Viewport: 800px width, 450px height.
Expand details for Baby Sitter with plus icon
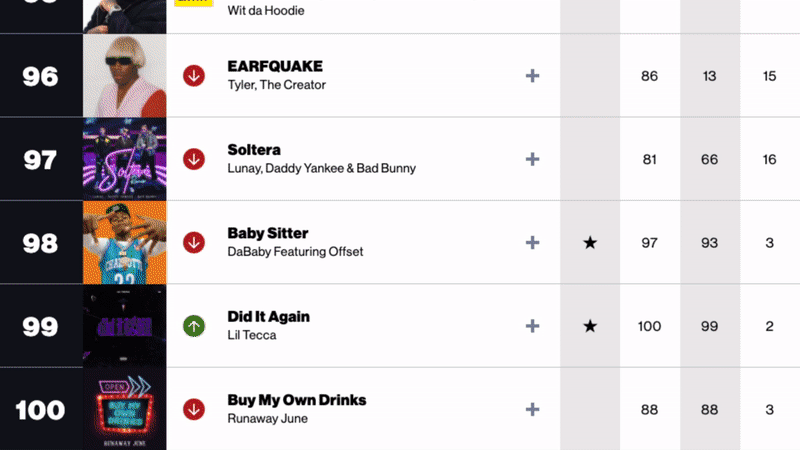[532, 243]
